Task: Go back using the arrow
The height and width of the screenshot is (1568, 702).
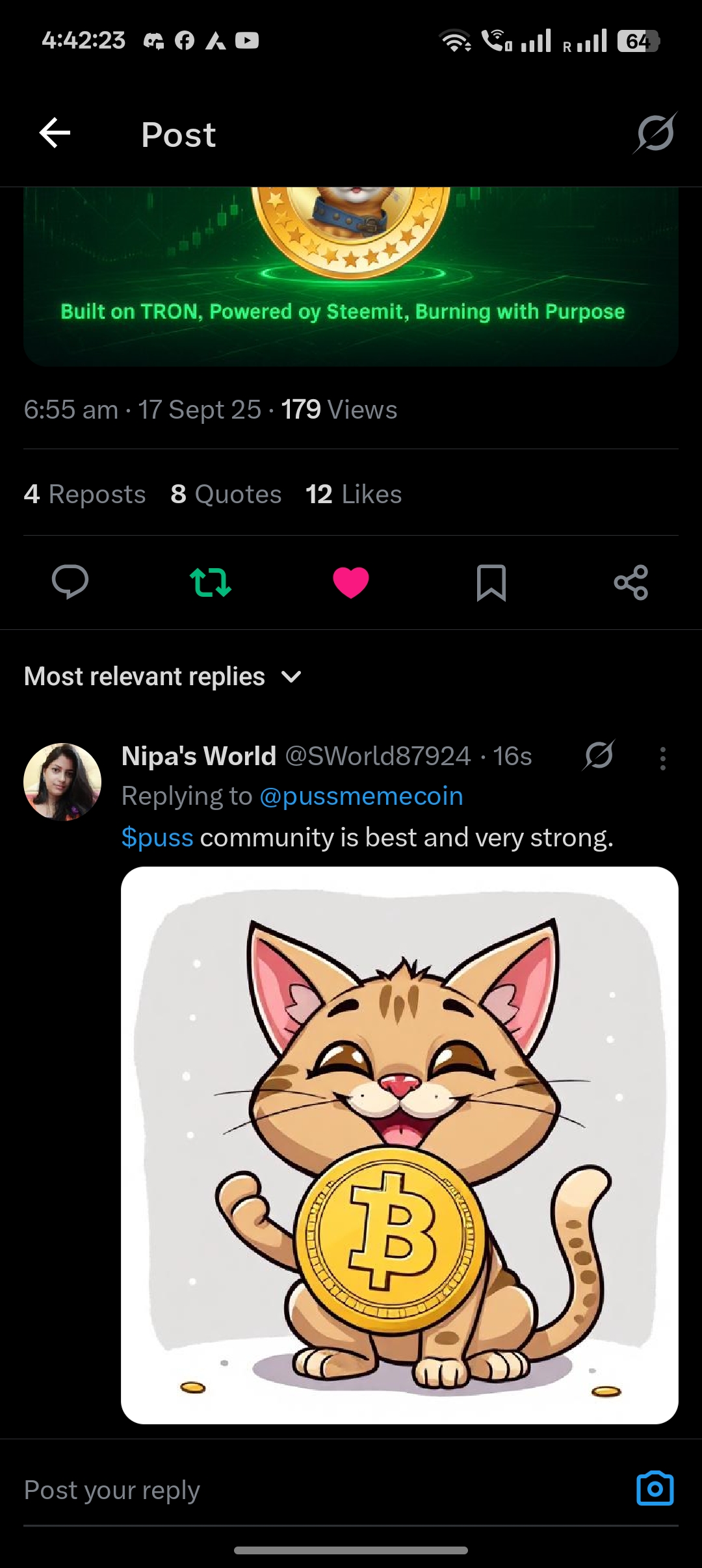Action: pos(55,133)
